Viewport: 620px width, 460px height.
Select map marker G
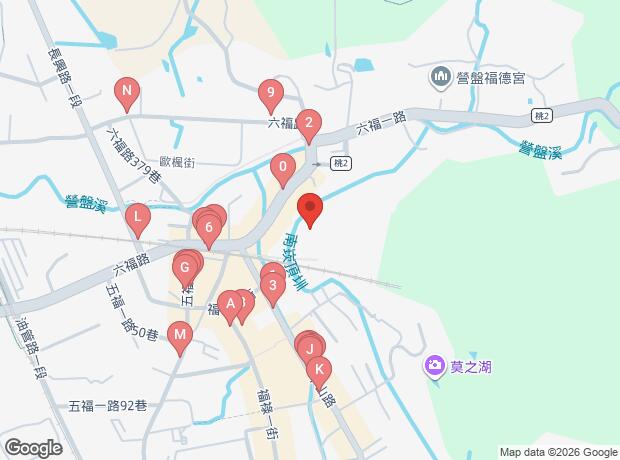coord(185,268)
